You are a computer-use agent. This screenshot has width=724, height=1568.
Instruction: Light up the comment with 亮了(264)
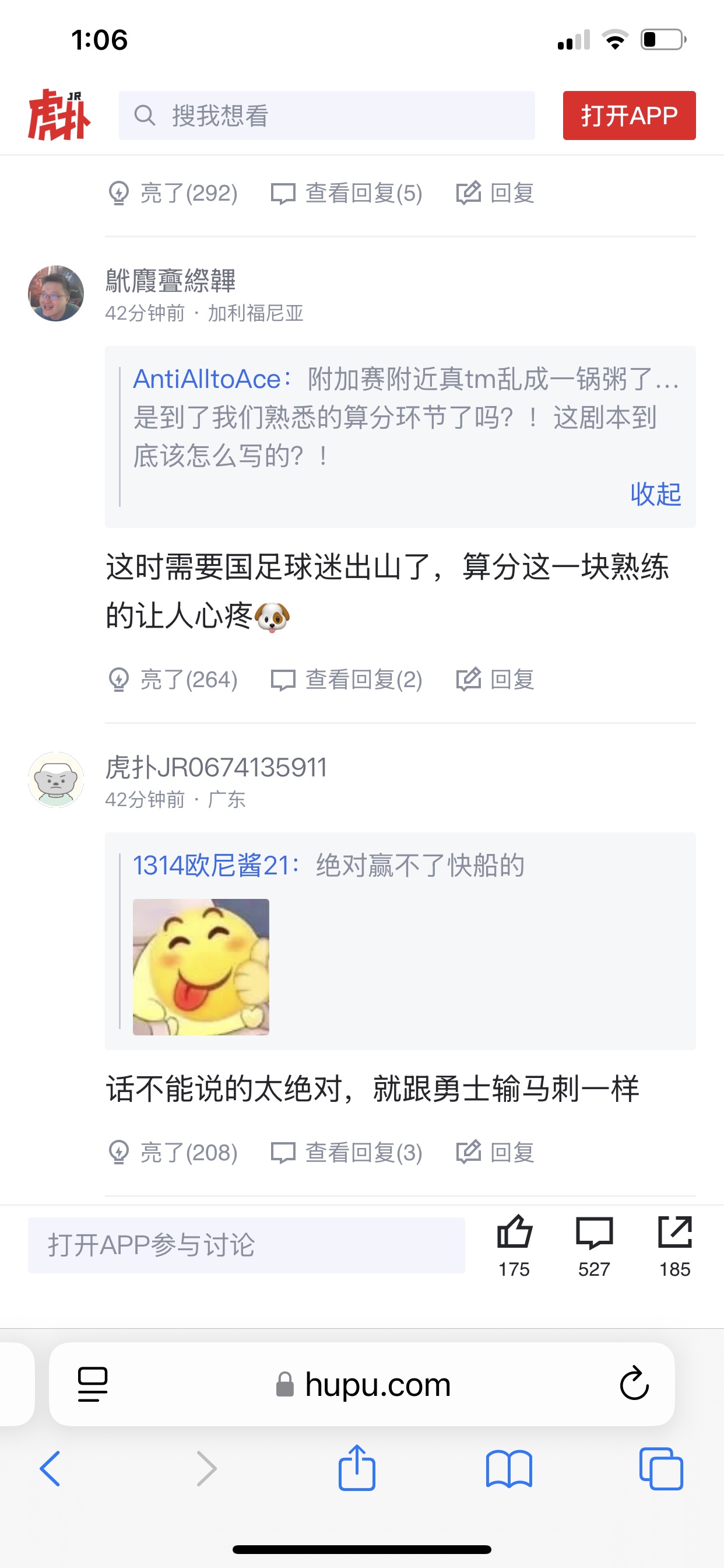173,680
